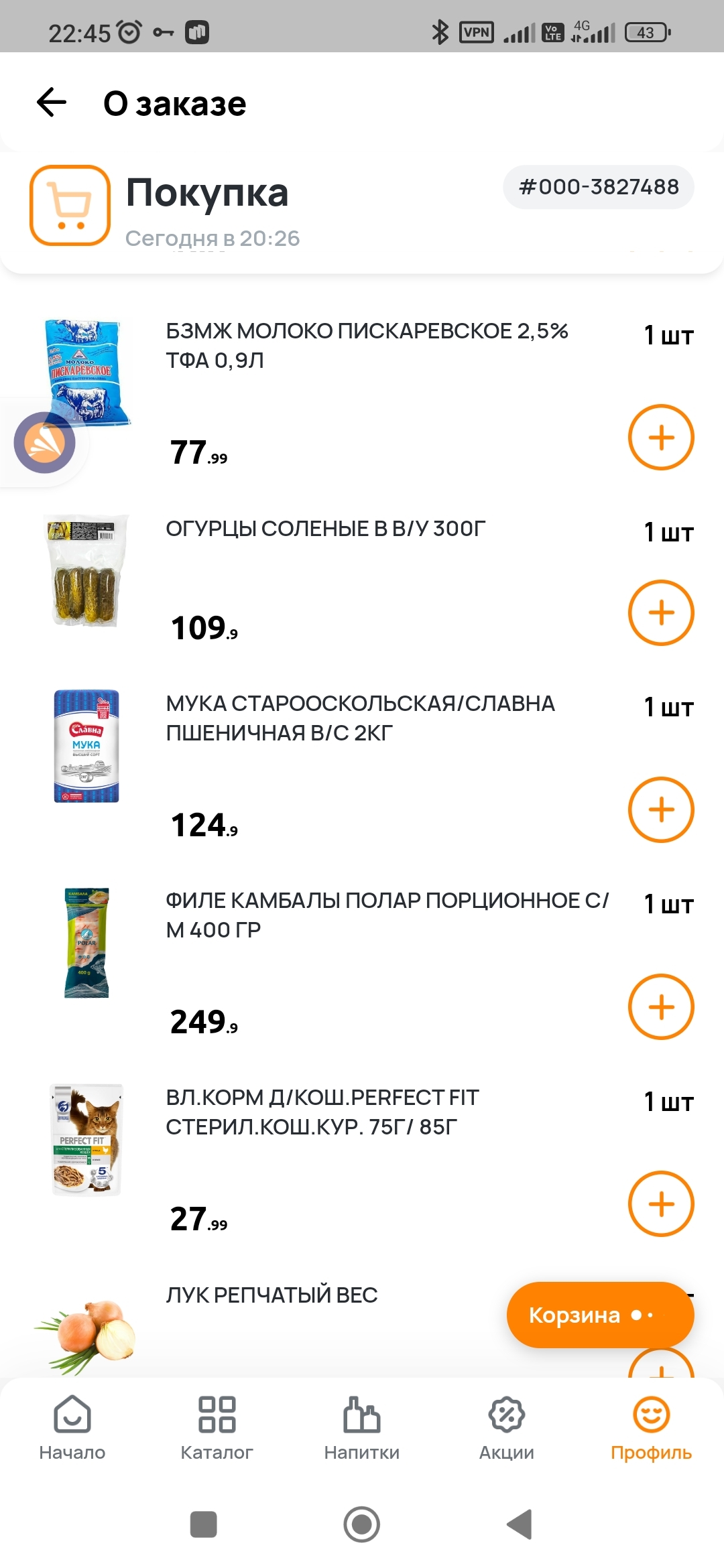View the Perfect Fit cat food item
The height and width of the screenshot is (1568, 724).
[322, 1112]
